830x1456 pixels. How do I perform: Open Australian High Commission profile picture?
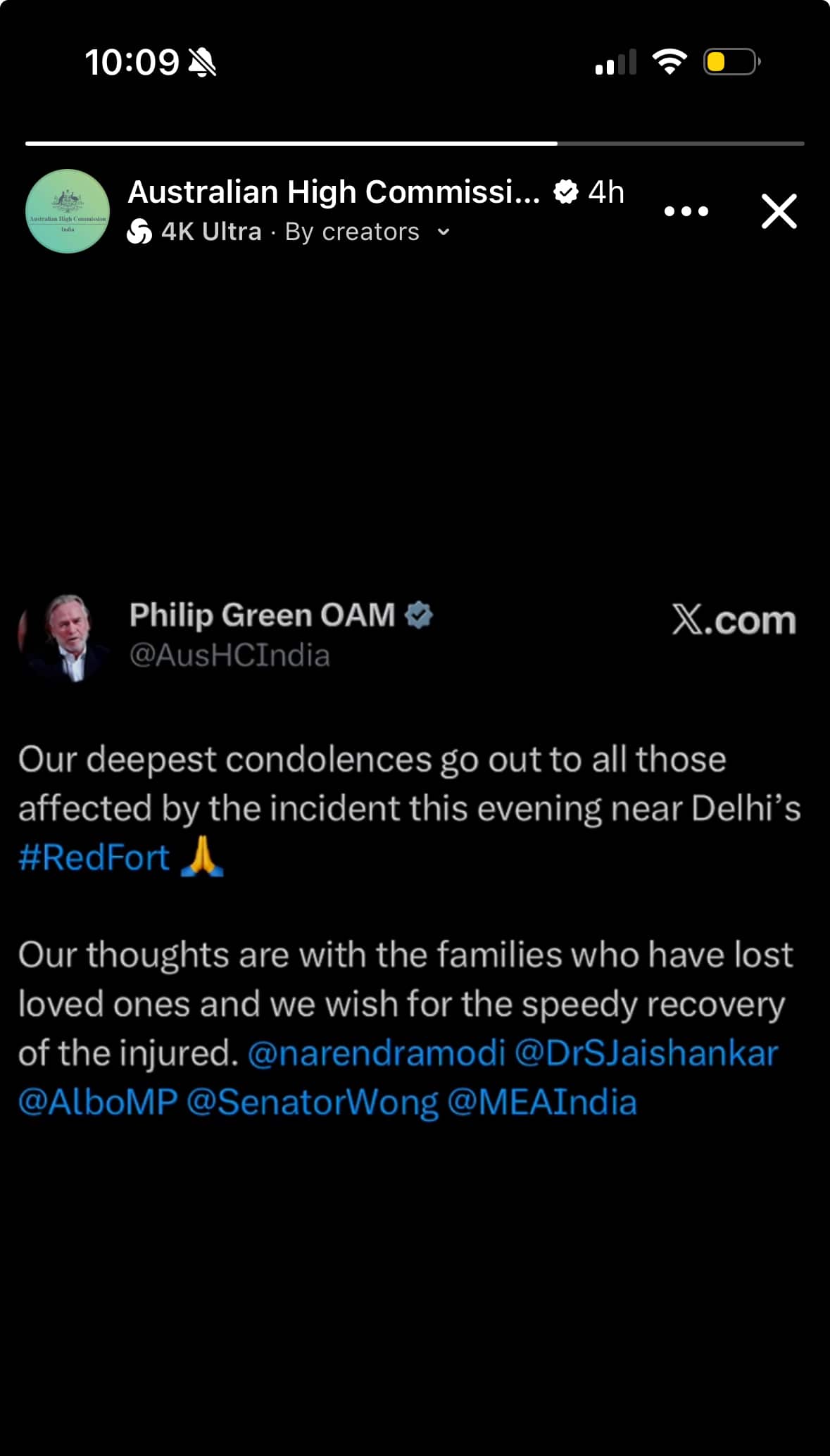(68, 211)
